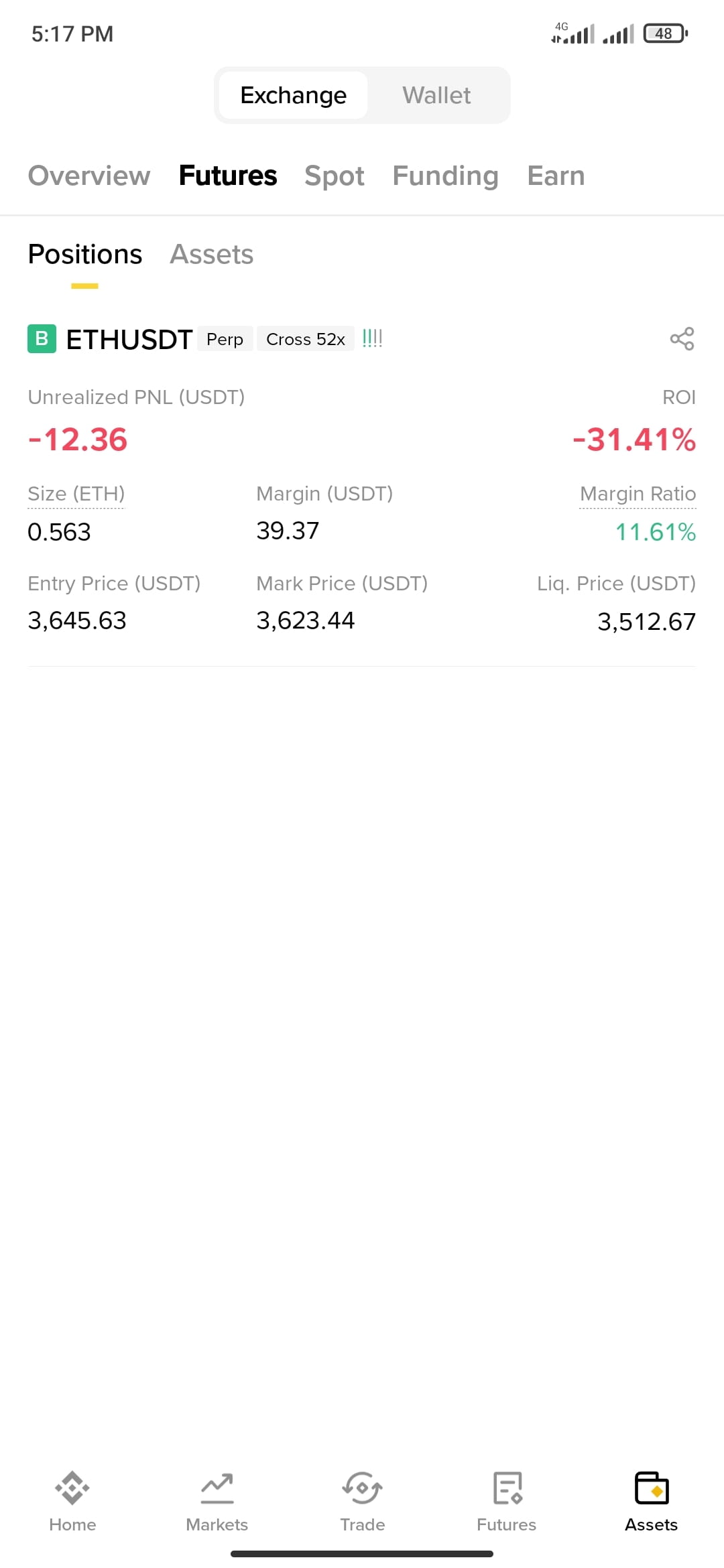The height and width of the screenshot is (1568, 724).
Task: Go to Home in bottom navigation
Action: click(72, 1502)
